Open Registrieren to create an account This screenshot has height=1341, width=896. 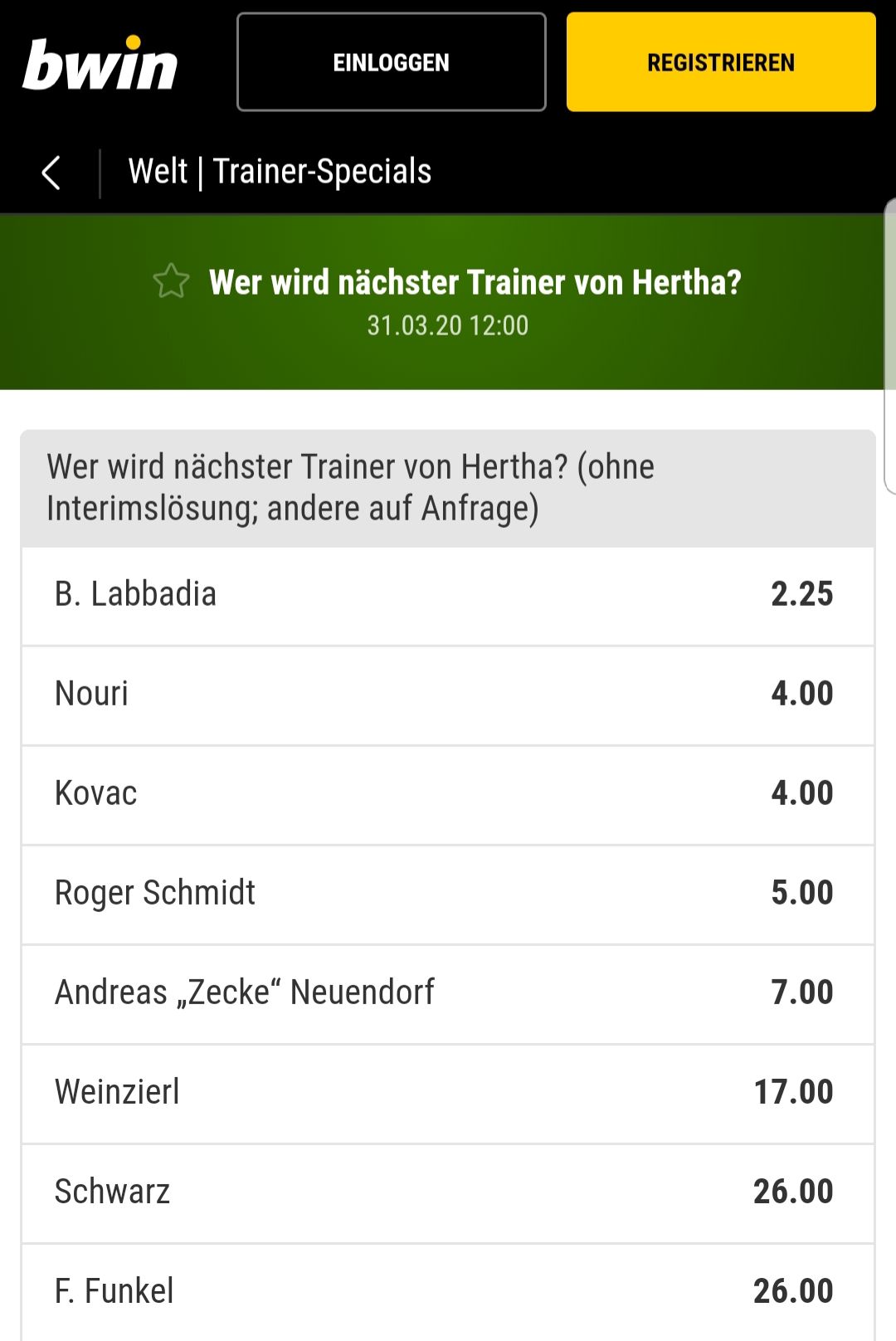click(720, 62)
